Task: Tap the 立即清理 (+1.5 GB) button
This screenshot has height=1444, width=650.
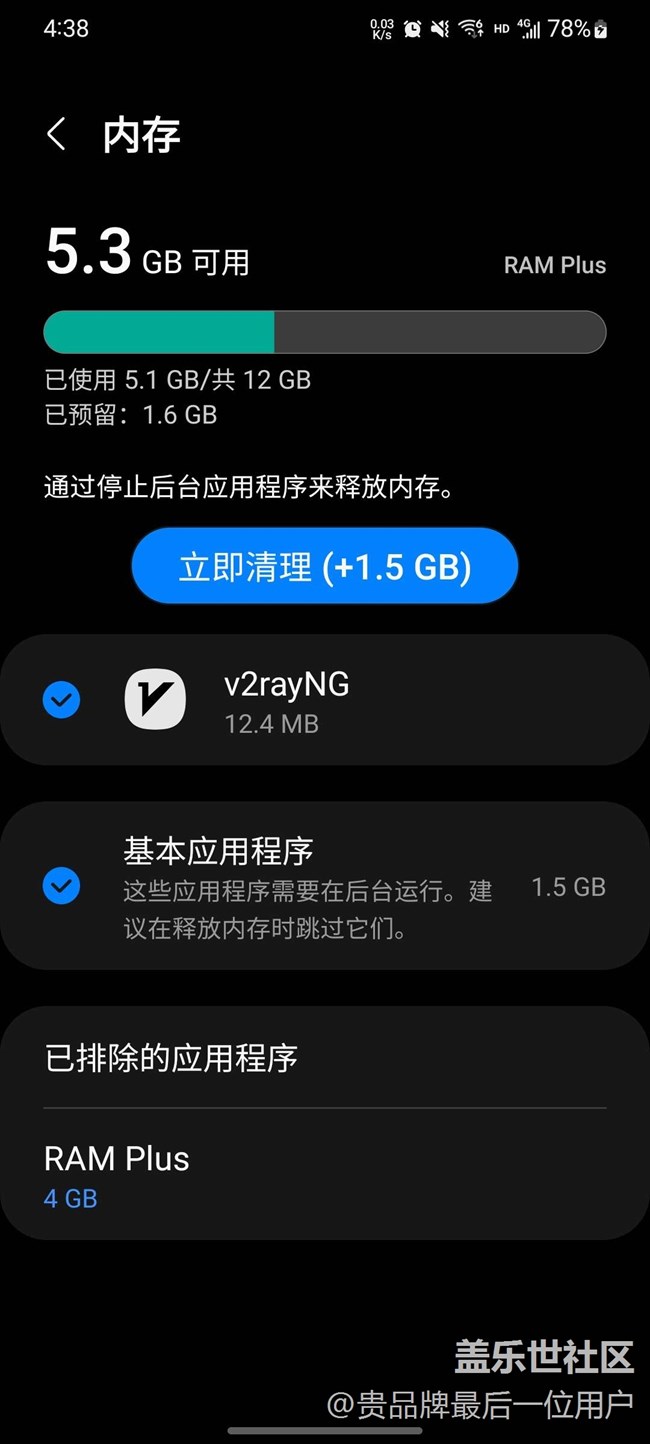Action: (325, 567)
